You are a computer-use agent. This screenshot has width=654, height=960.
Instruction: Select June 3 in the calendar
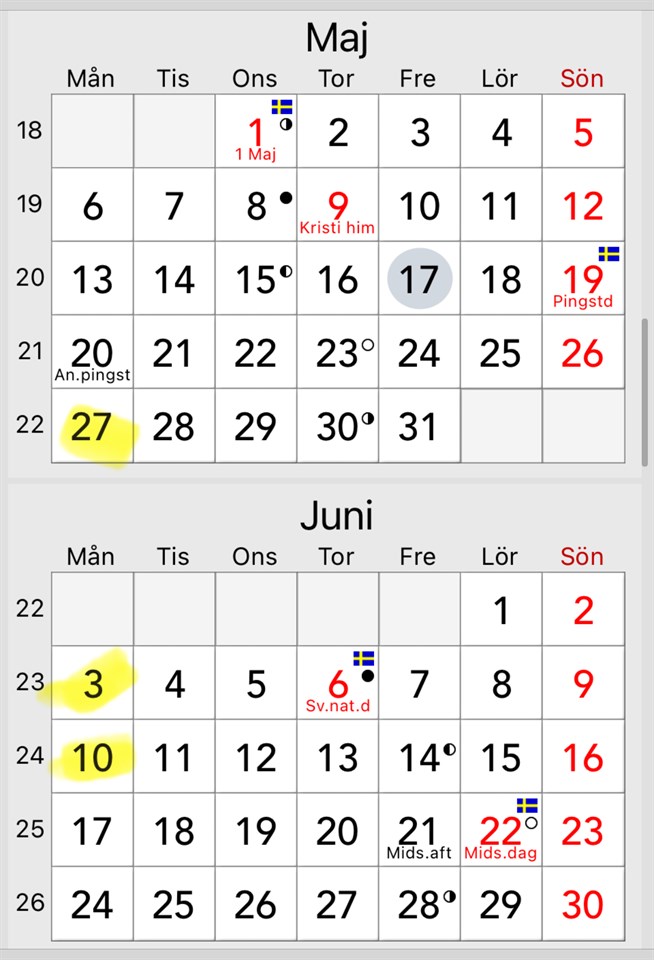pos(92,684)
